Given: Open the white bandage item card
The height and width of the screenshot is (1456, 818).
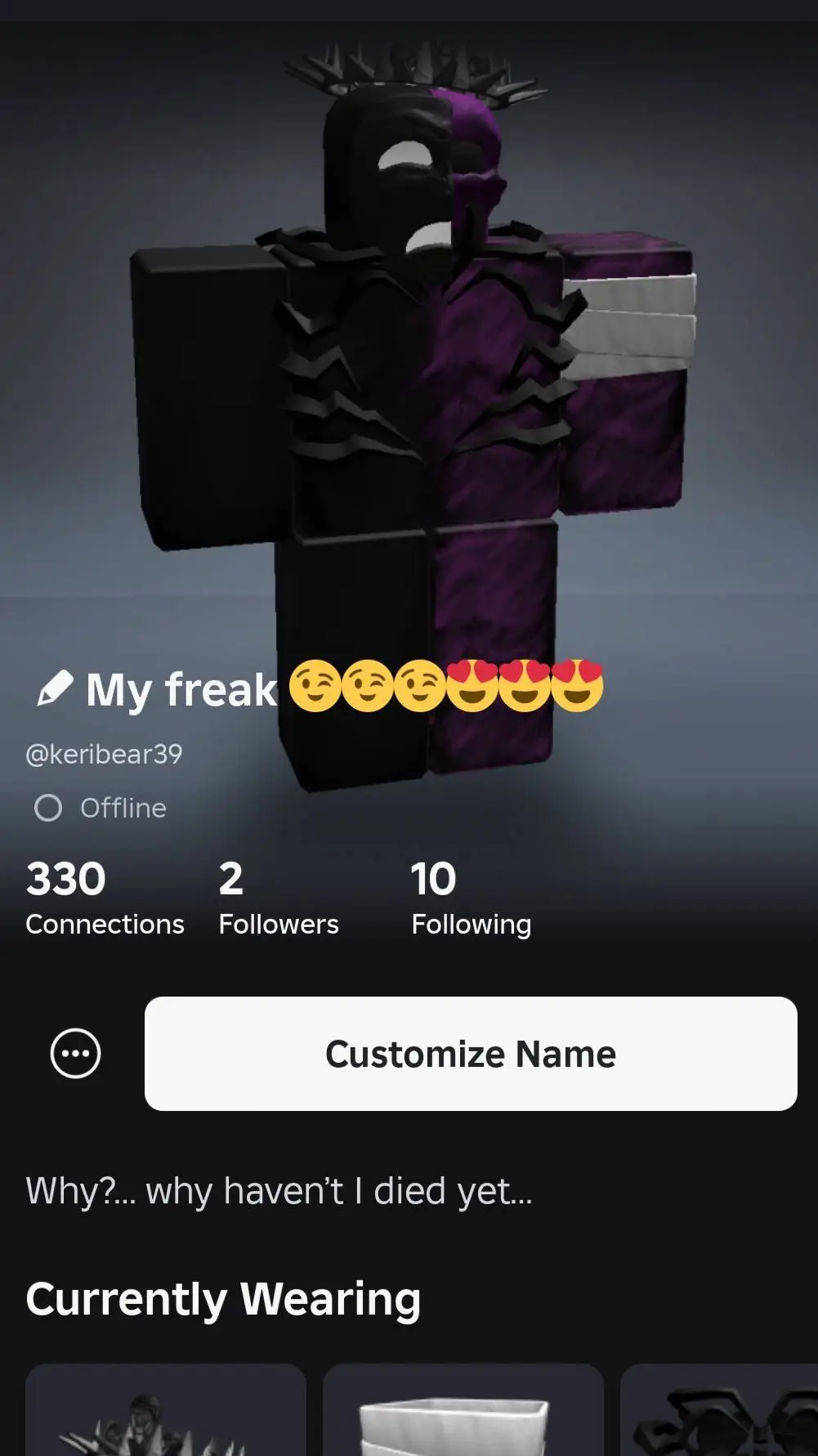Looking at the screenshot, I should pyautogui.click(x=463, y=1413).
